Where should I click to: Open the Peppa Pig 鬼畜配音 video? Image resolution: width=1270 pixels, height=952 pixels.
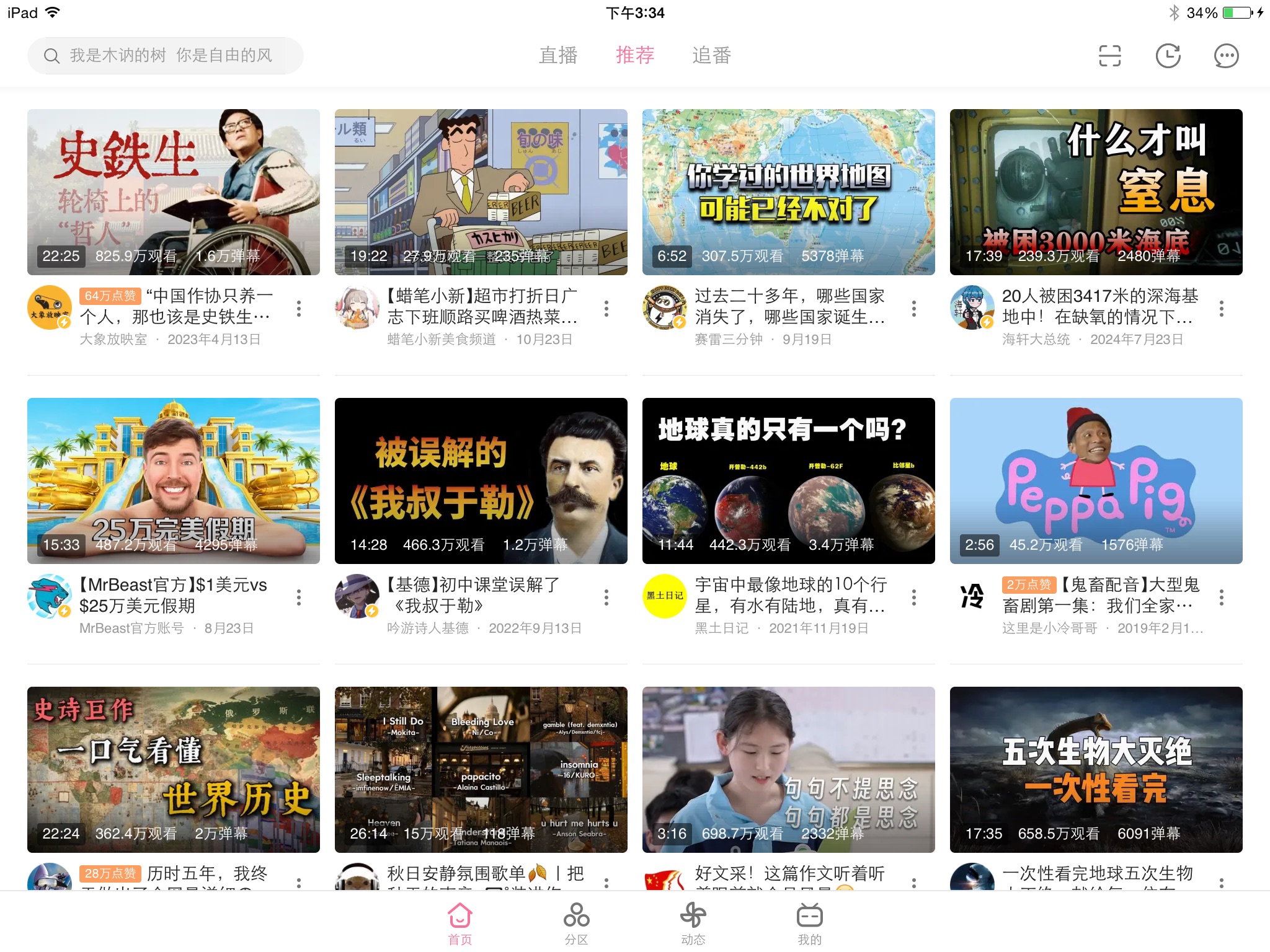tap(1096, 481)
